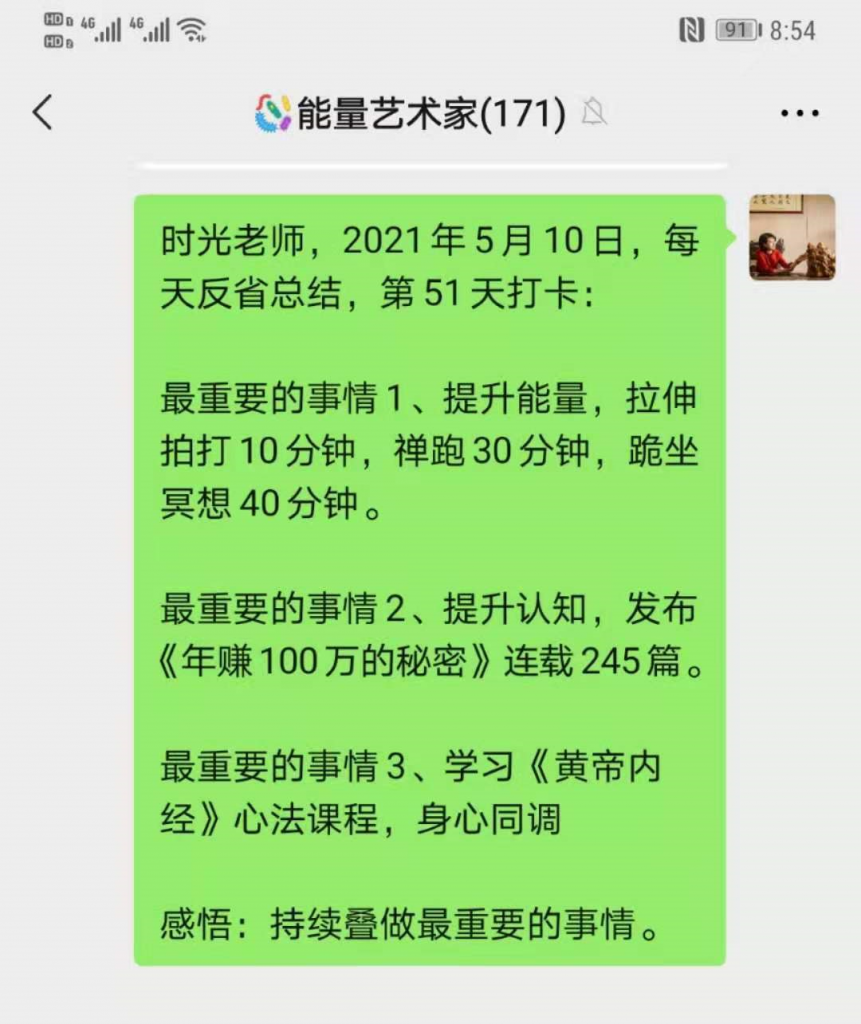
Task: Open the sender's profile avatar
Action: tap(792, 237)
